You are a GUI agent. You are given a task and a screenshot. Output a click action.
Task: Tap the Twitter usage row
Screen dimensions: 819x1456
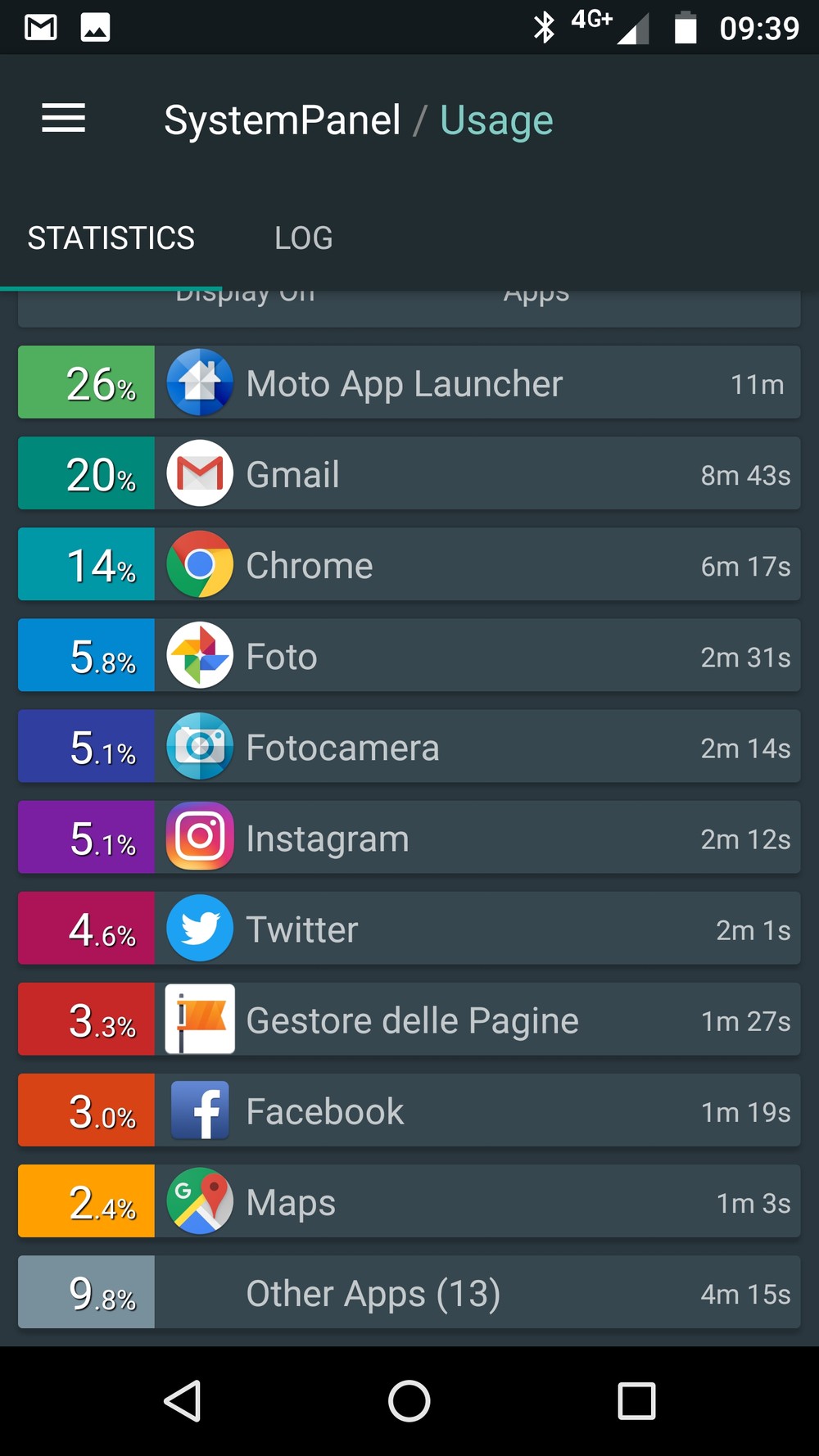(409, 929)
